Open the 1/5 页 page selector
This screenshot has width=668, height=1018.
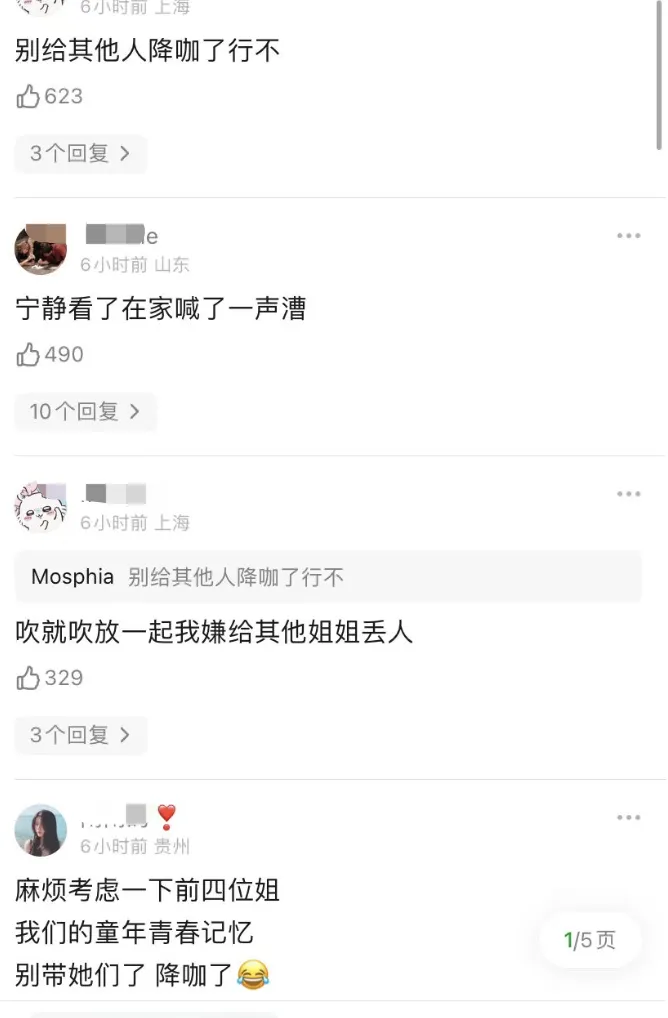(x=590, y=940)
